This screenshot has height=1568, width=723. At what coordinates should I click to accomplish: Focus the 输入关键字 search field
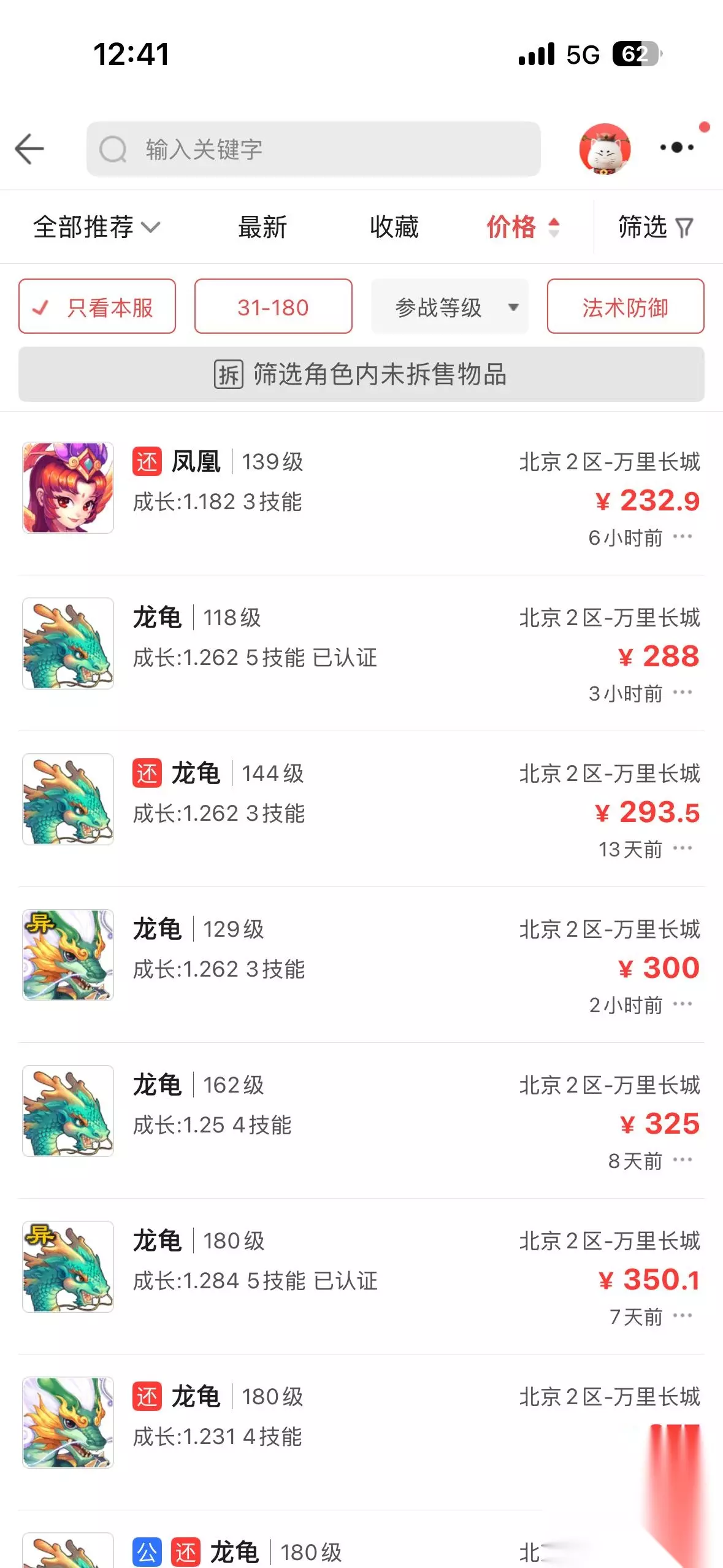[313, 149]
